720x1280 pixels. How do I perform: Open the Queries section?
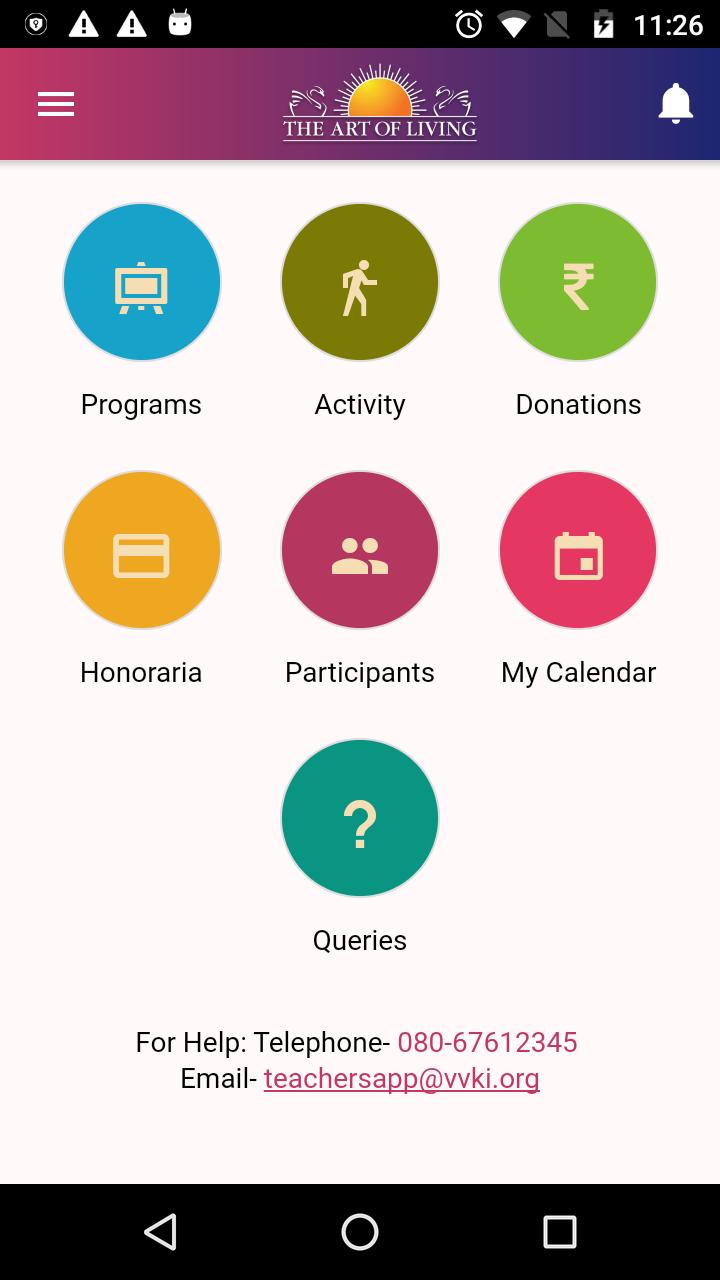pyautogui.click(x=360, y=818)
